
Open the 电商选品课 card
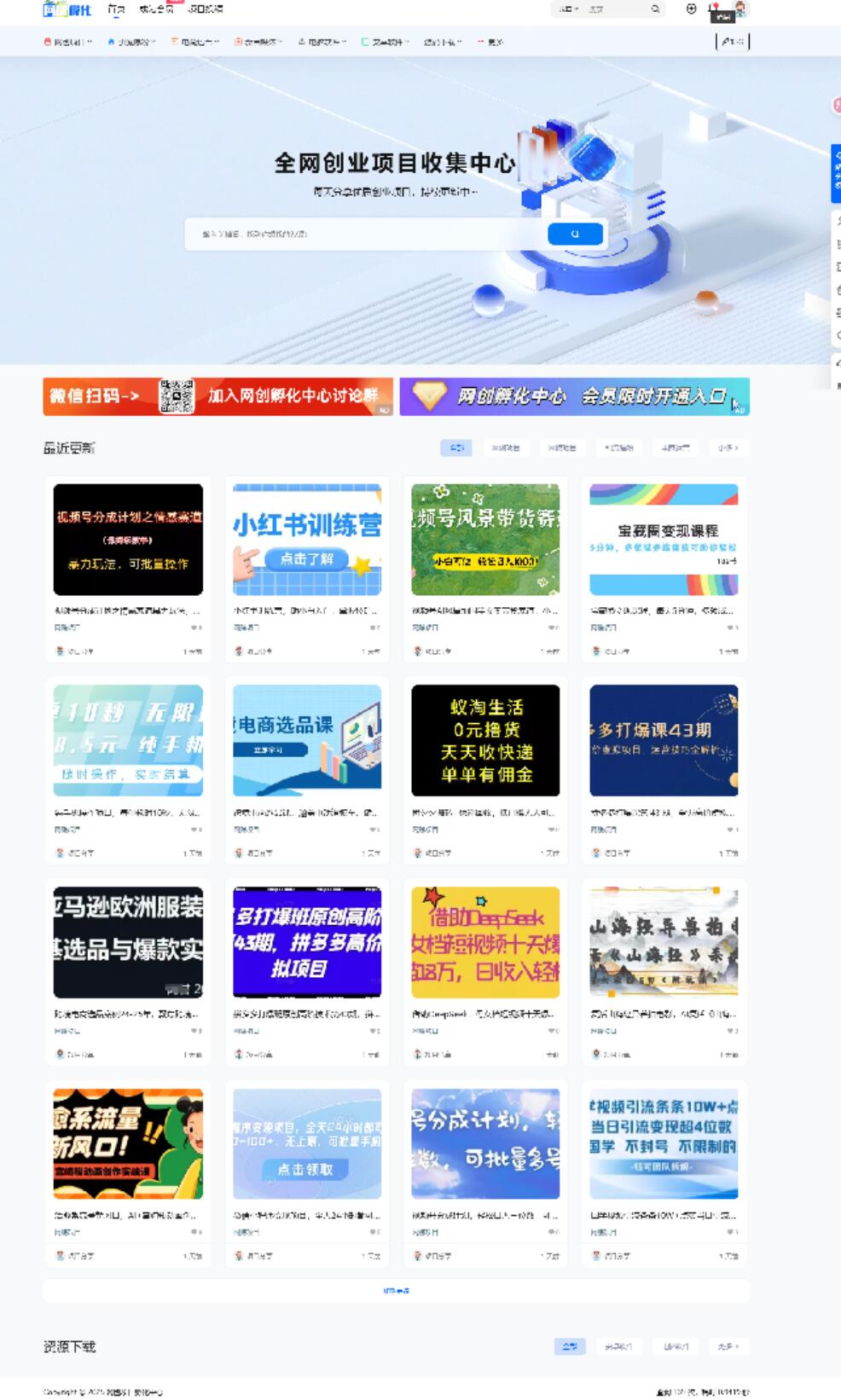coord(307,740)
